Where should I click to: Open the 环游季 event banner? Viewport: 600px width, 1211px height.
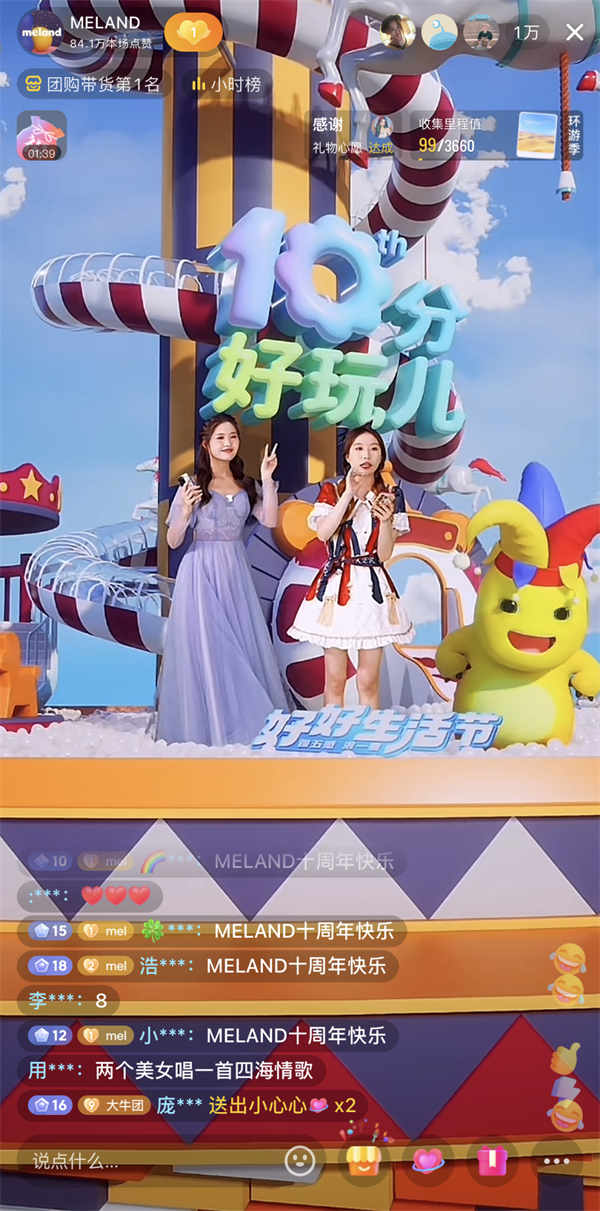click(571, 136)
